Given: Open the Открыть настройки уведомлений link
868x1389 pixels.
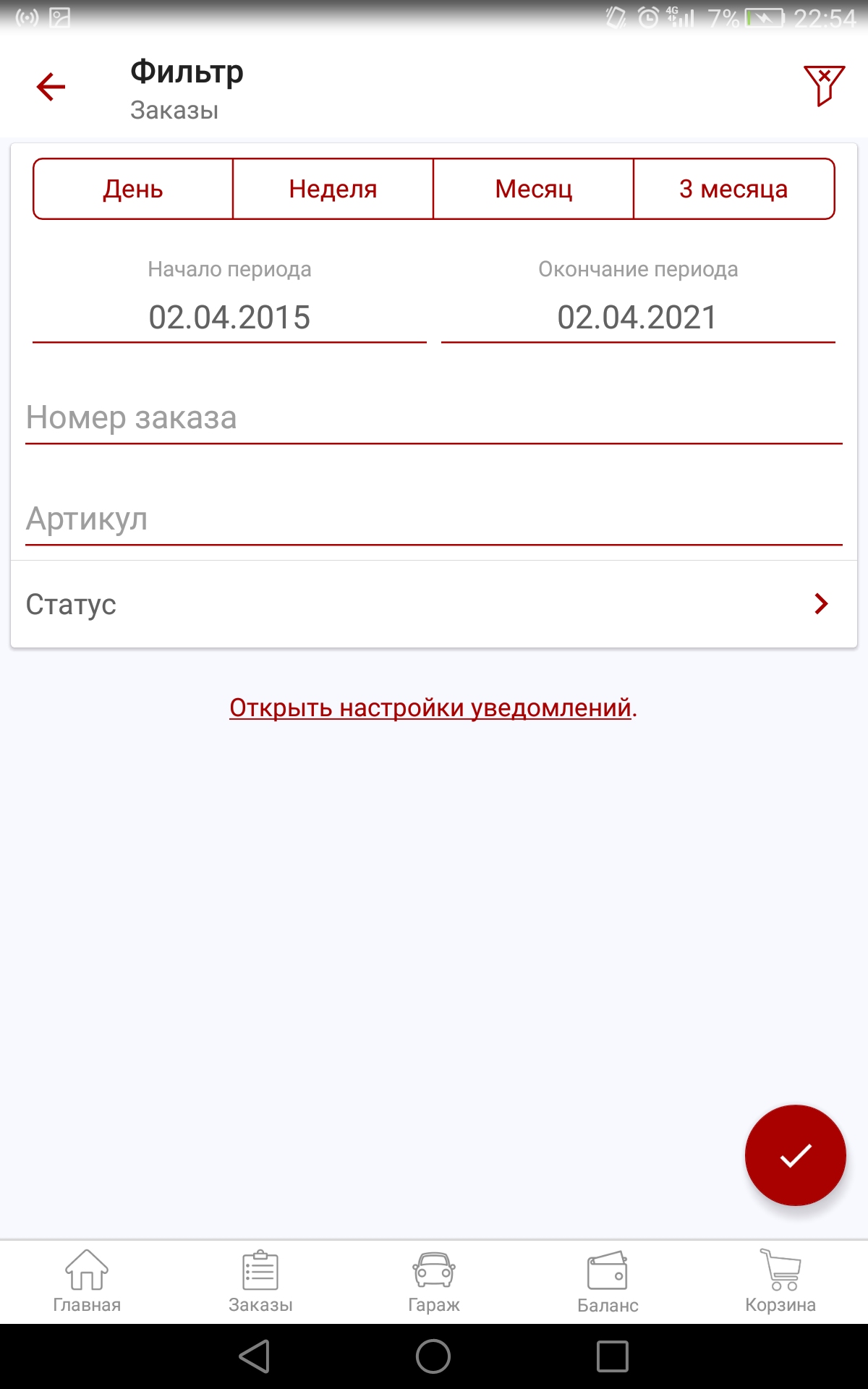Looking at the screenshot, I should [x=430, y=708].
